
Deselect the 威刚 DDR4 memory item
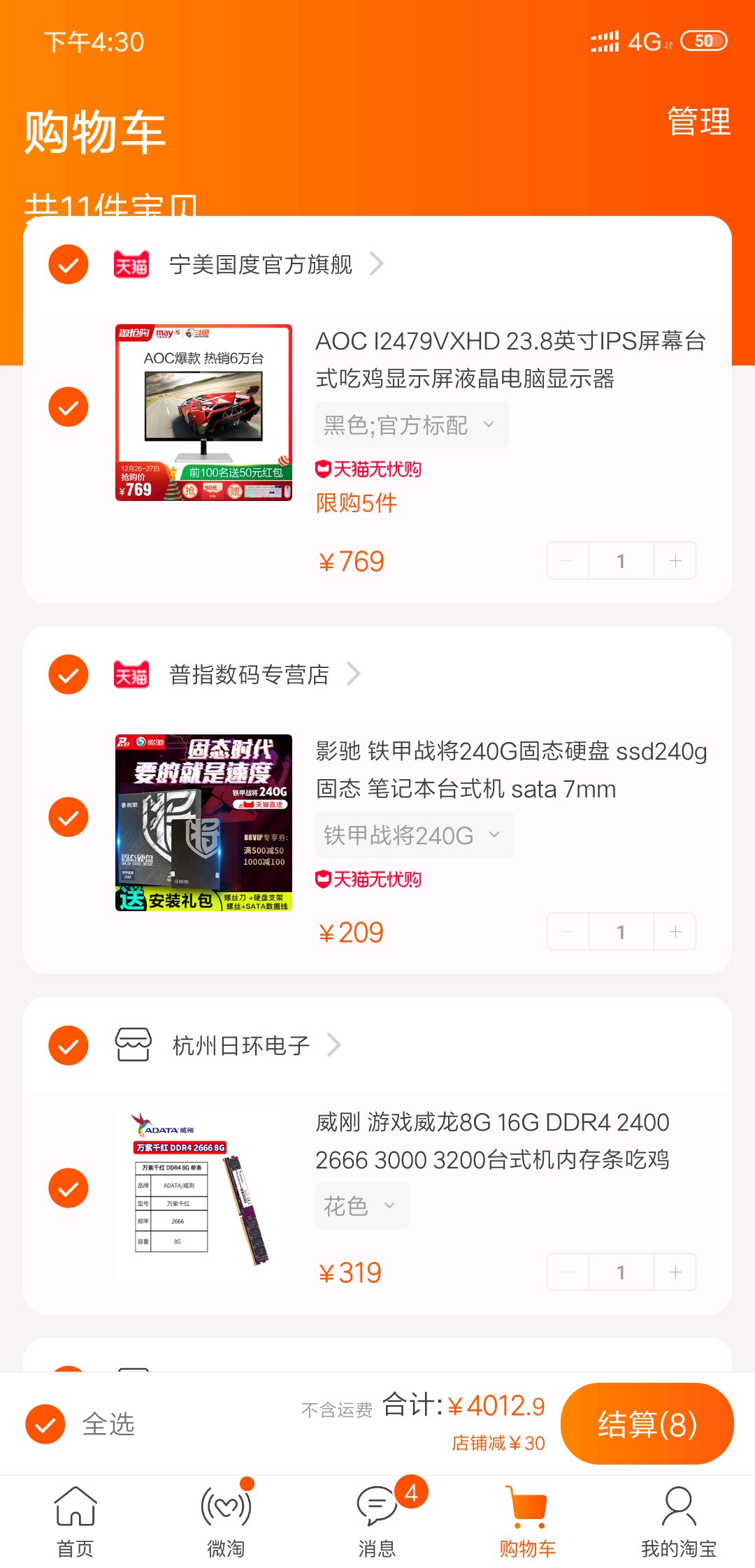(x=69, y=1188)
